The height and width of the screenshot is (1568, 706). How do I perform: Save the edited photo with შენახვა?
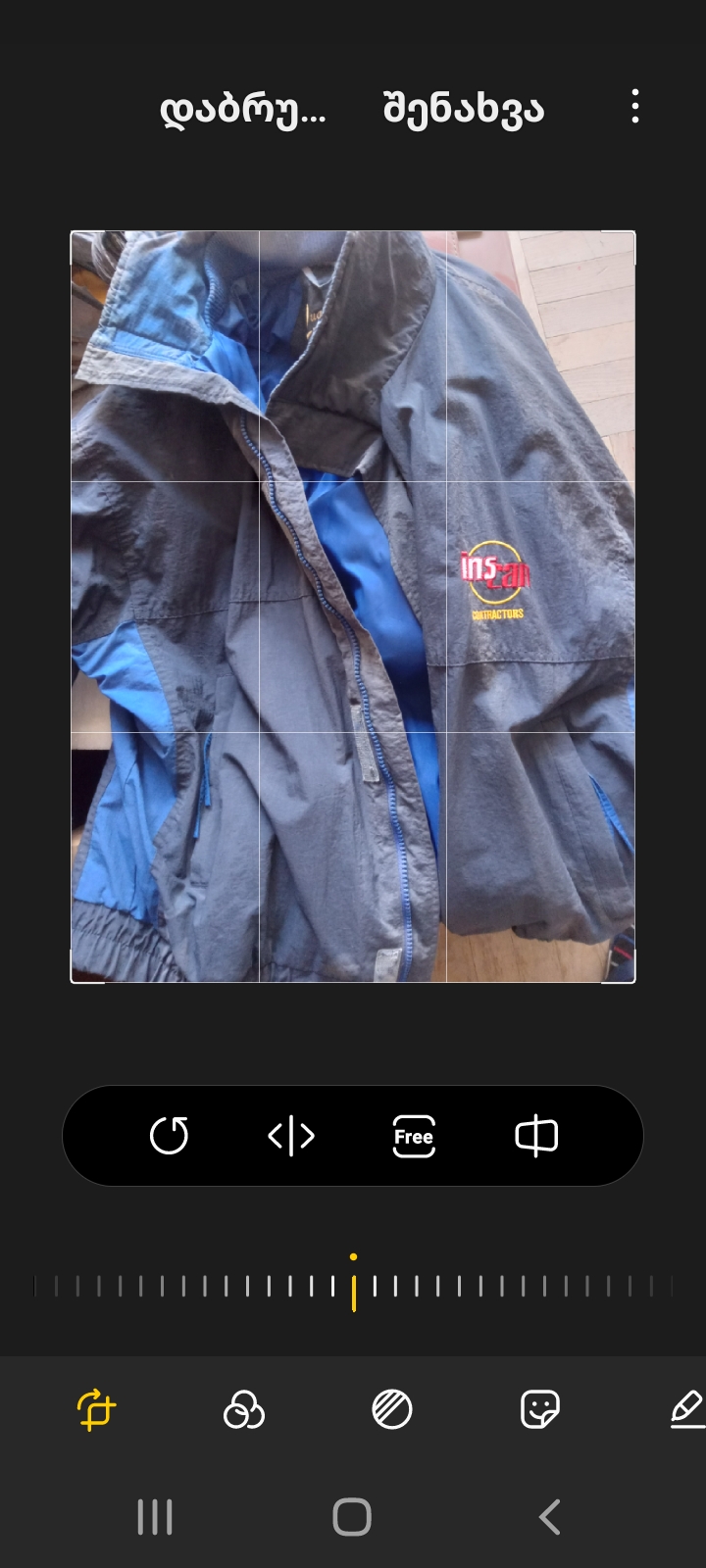(x=463, y=110)
